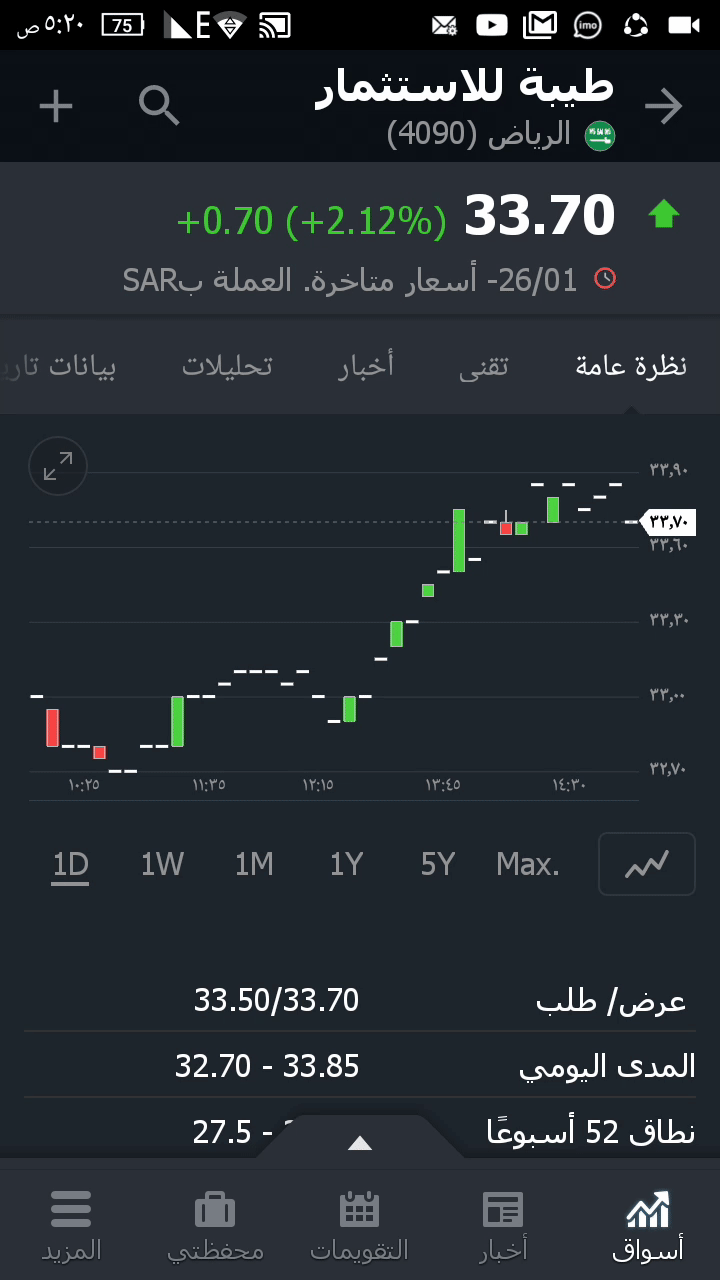This screenshot has height=1280, width=720.
Task: Open the search magnifier icon
Action: pos(159,106)
